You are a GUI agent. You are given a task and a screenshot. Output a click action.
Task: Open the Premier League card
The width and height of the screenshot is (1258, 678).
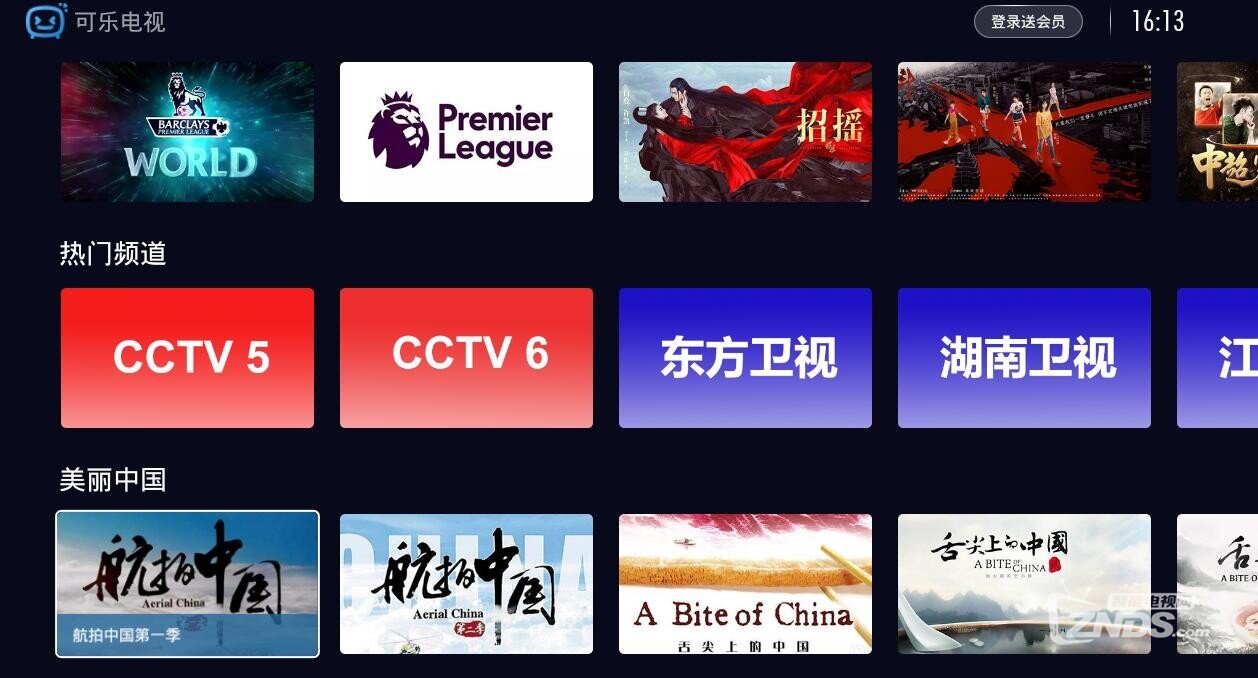click(466, 132)
